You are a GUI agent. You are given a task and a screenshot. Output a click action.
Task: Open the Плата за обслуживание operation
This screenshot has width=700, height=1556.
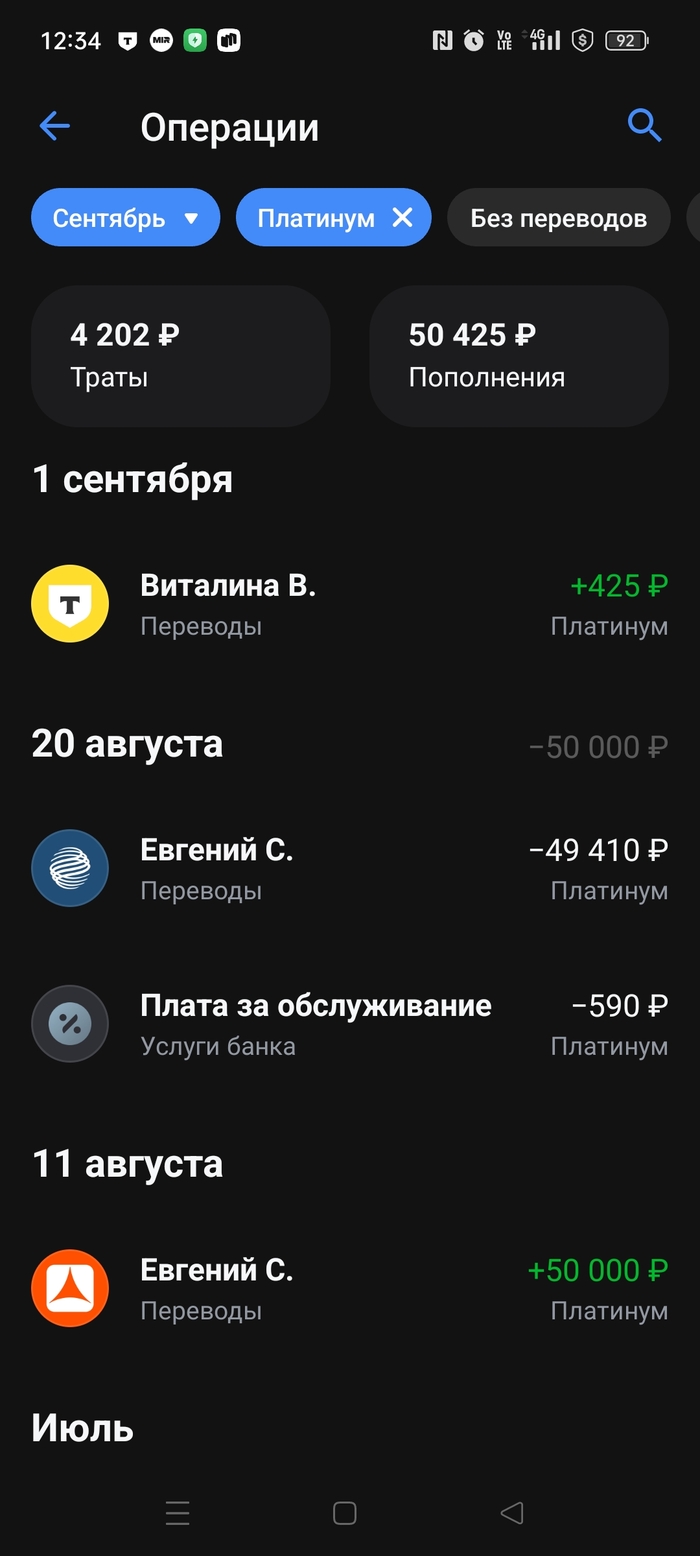tap(350, 1024)
